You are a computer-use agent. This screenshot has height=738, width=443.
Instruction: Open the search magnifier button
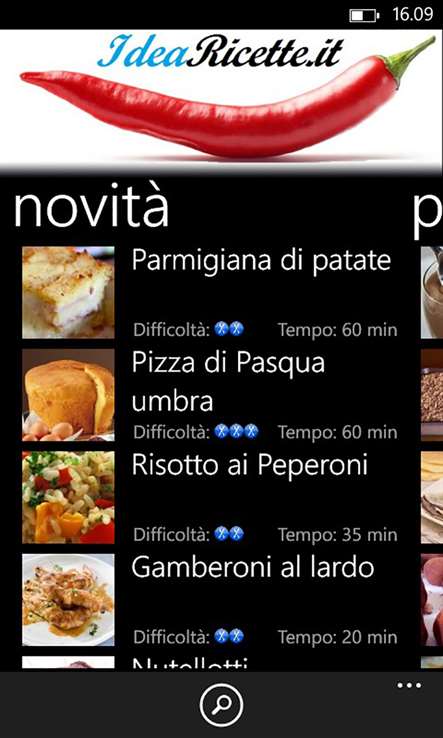point(221,705)
